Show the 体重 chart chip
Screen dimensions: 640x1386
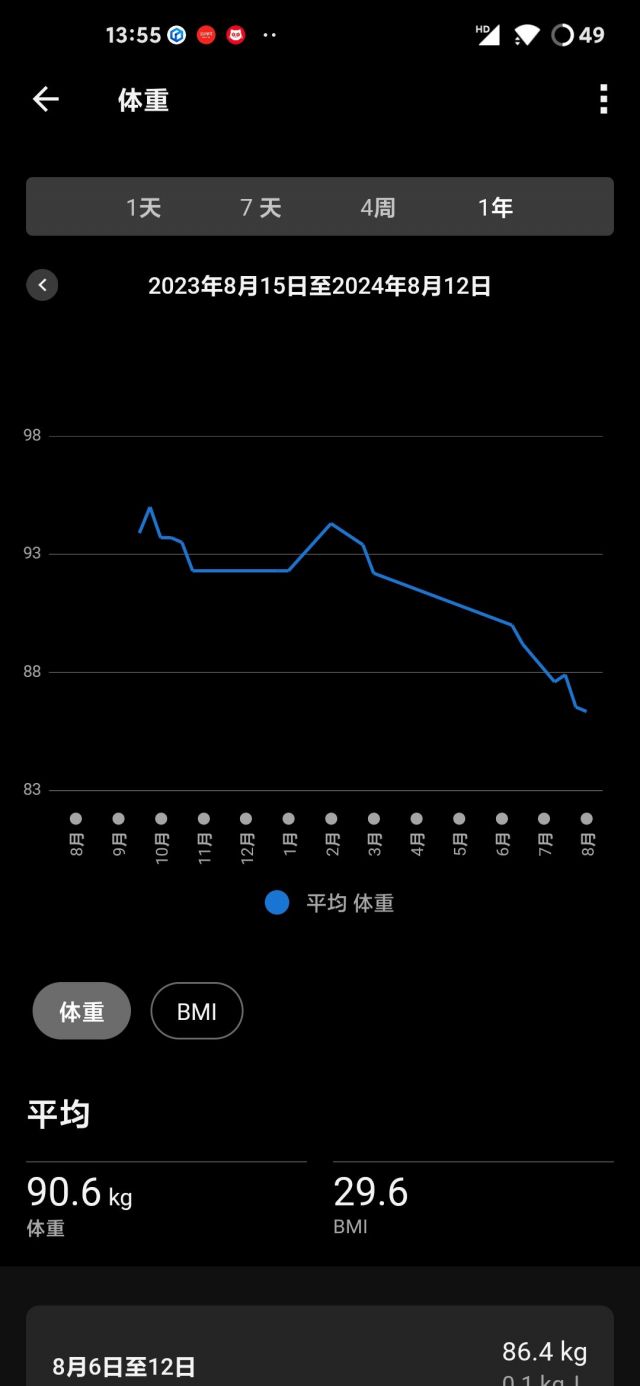click(x=82, y=1011)
